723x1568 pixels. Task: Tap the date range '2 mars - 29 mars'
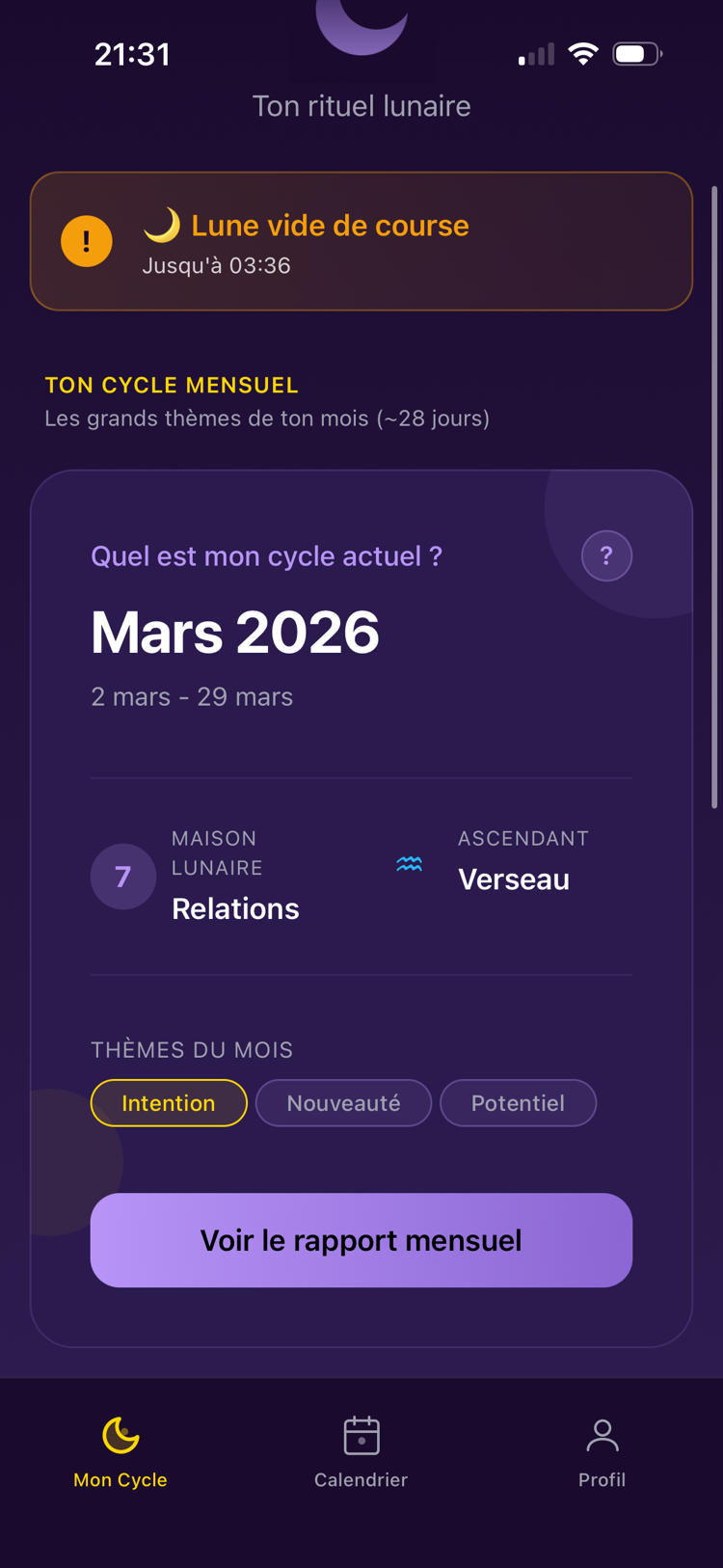pos(191,696)
